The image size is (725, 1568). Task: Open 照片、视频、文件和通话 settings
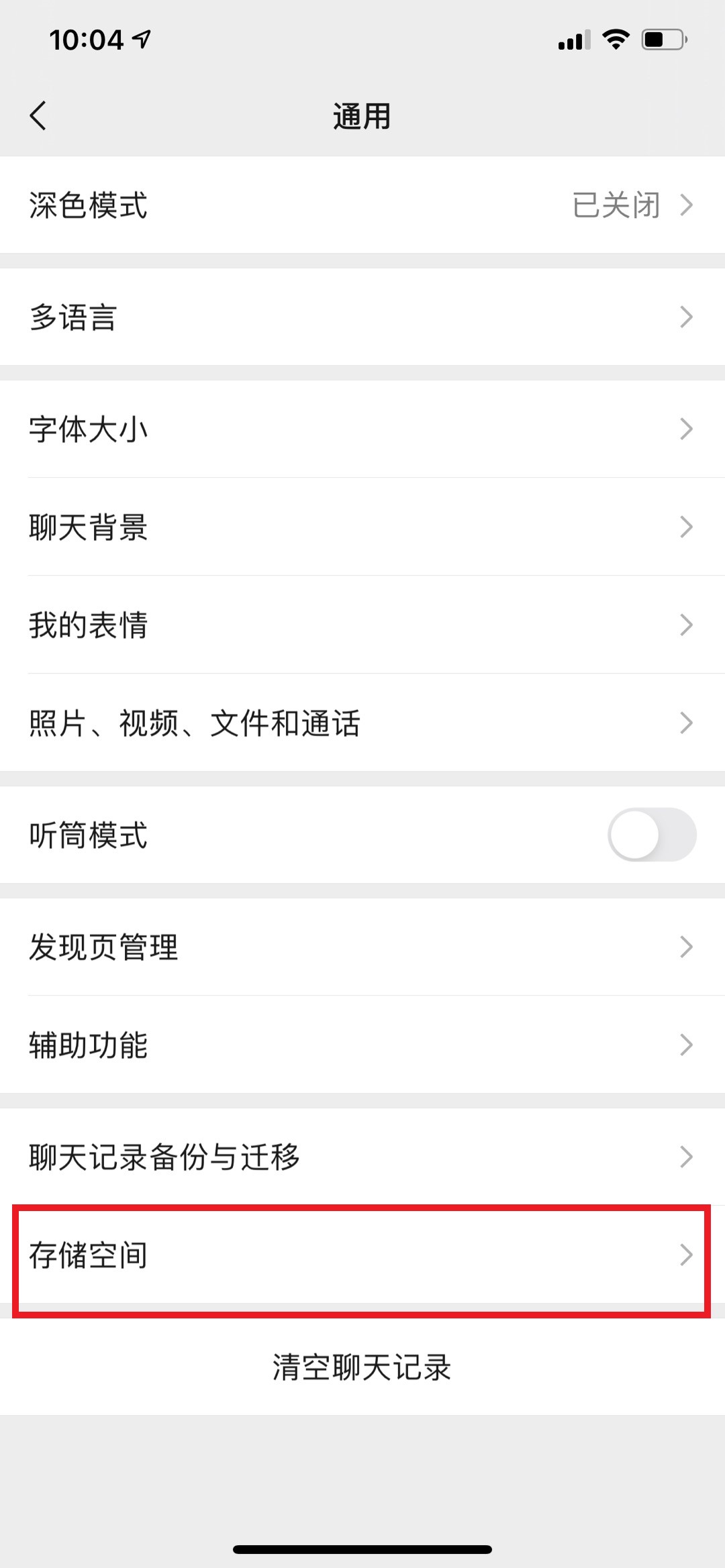(x=362, y=723)
